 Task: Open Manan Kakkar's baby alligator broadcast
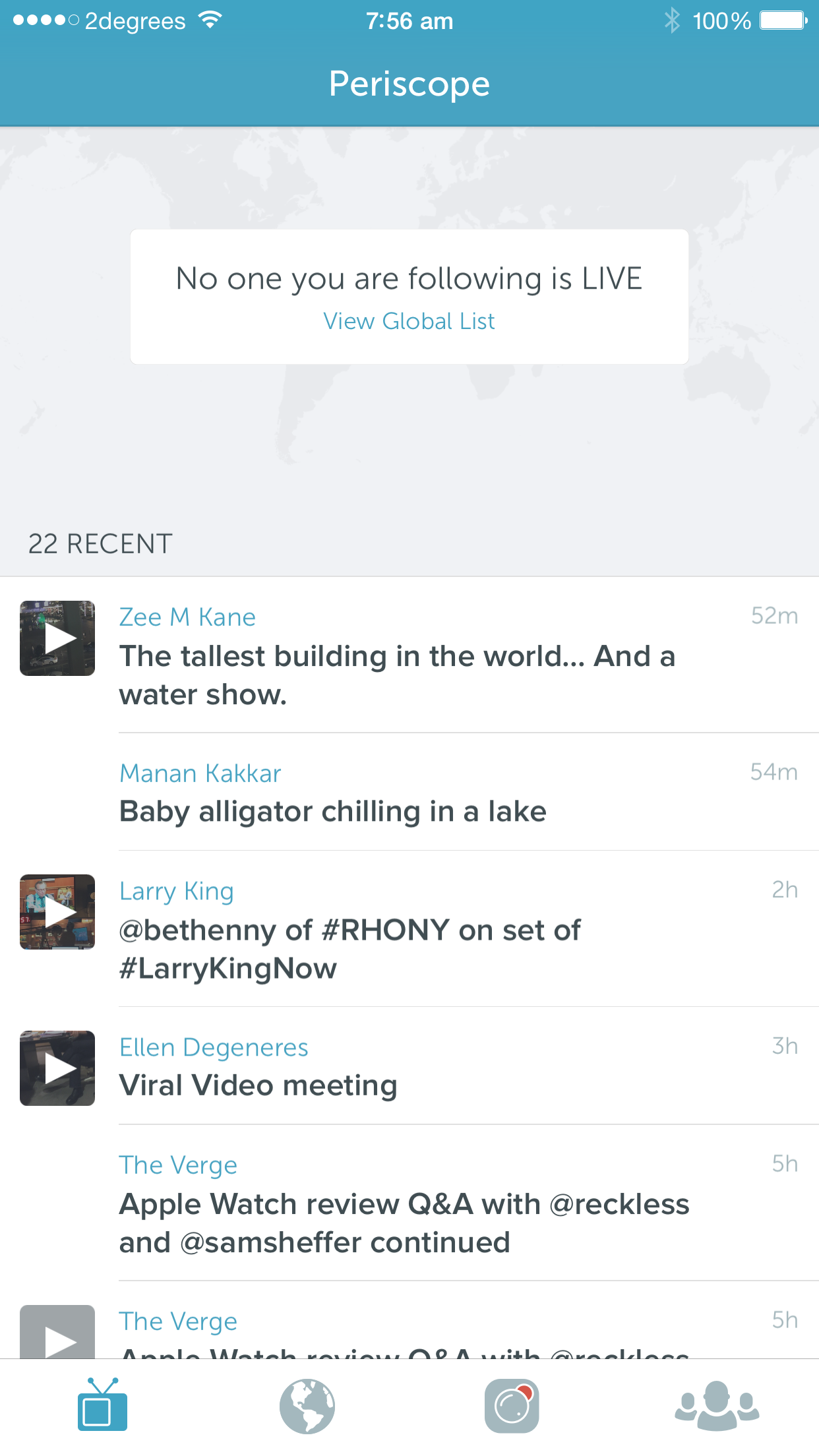409,792
